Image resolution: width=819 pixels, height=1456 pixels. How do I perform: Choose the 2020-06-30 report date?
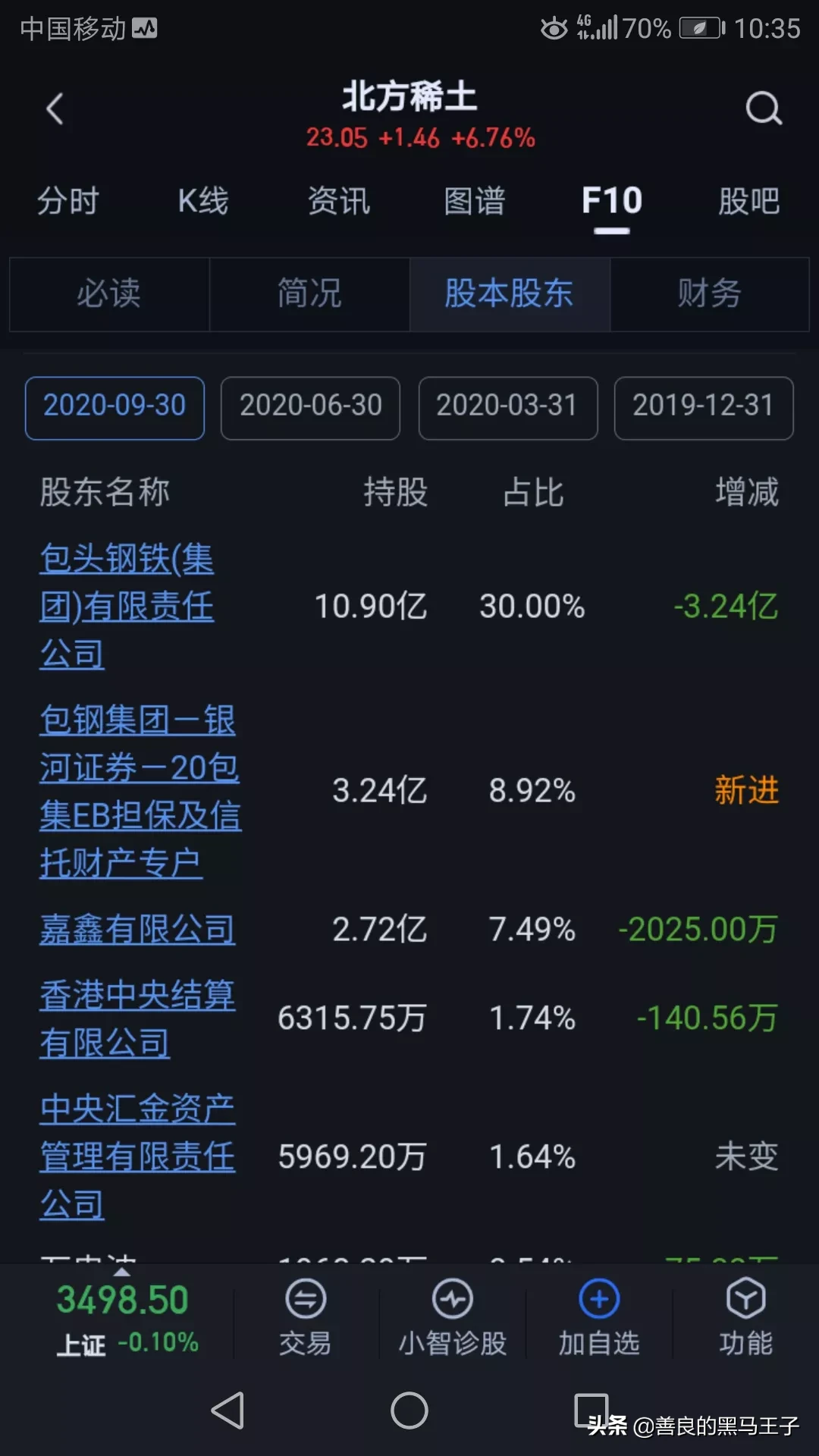[310, 408]
